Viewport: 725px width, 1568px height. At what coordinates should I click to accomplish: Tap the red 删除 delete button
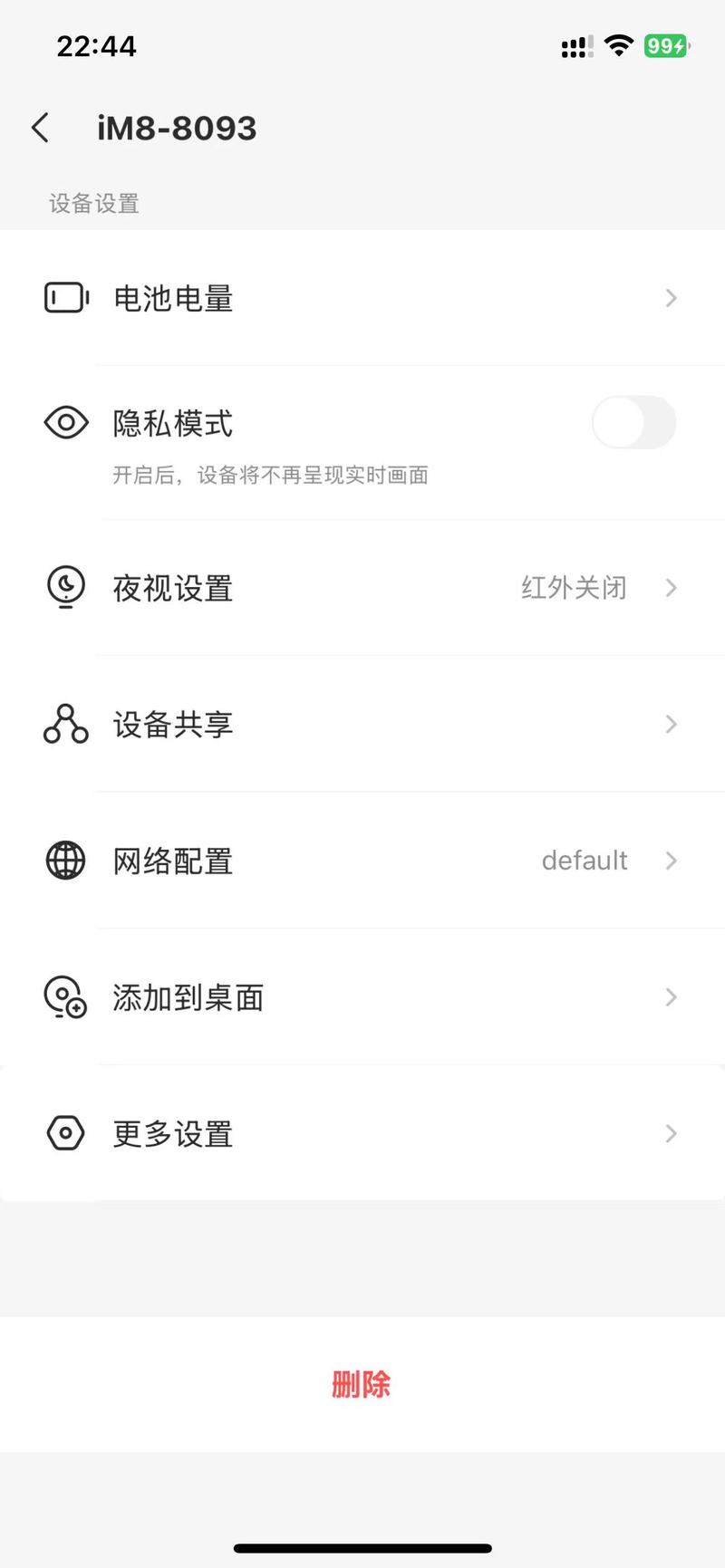(x=362, y=1384)
